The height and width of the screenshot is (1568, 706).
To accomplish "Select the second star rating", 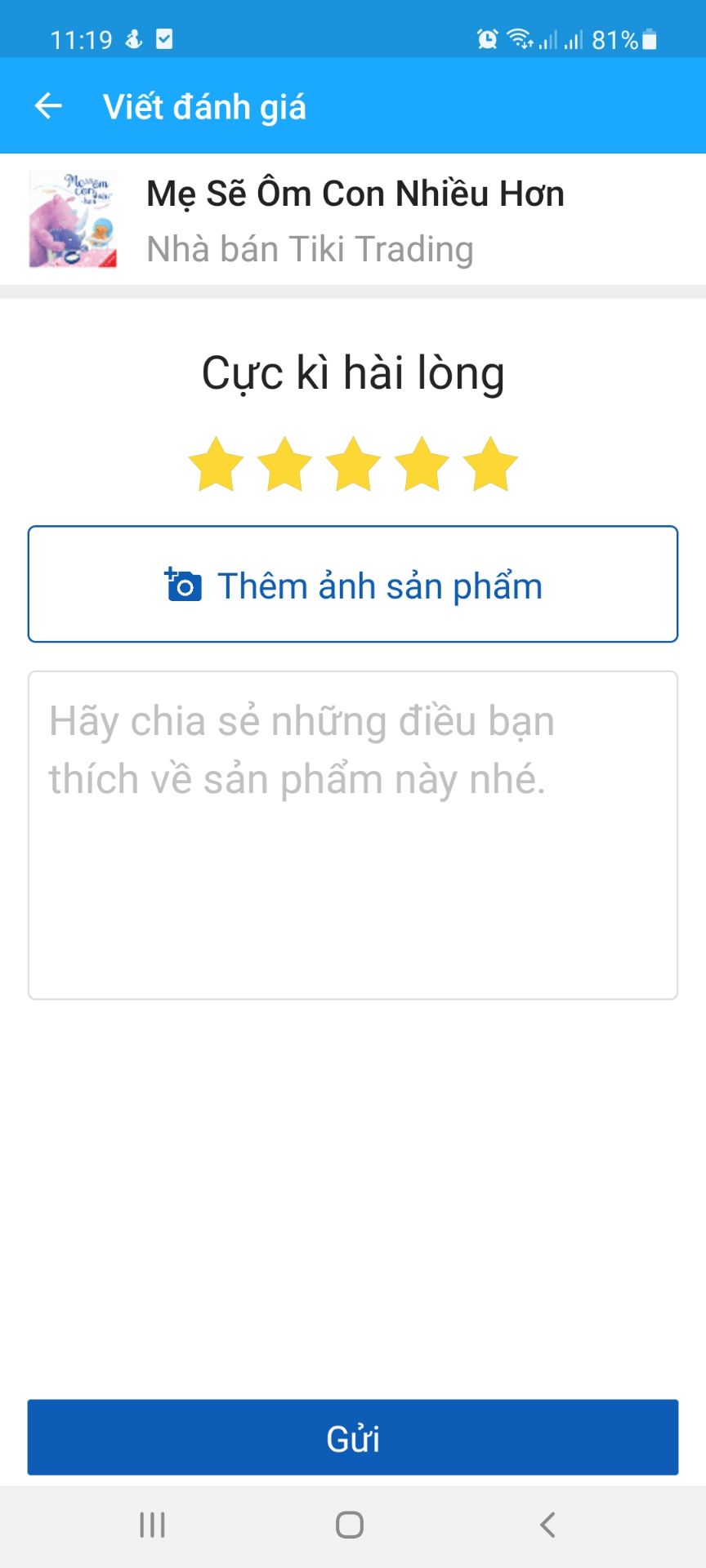I will (x=284, y=464).
